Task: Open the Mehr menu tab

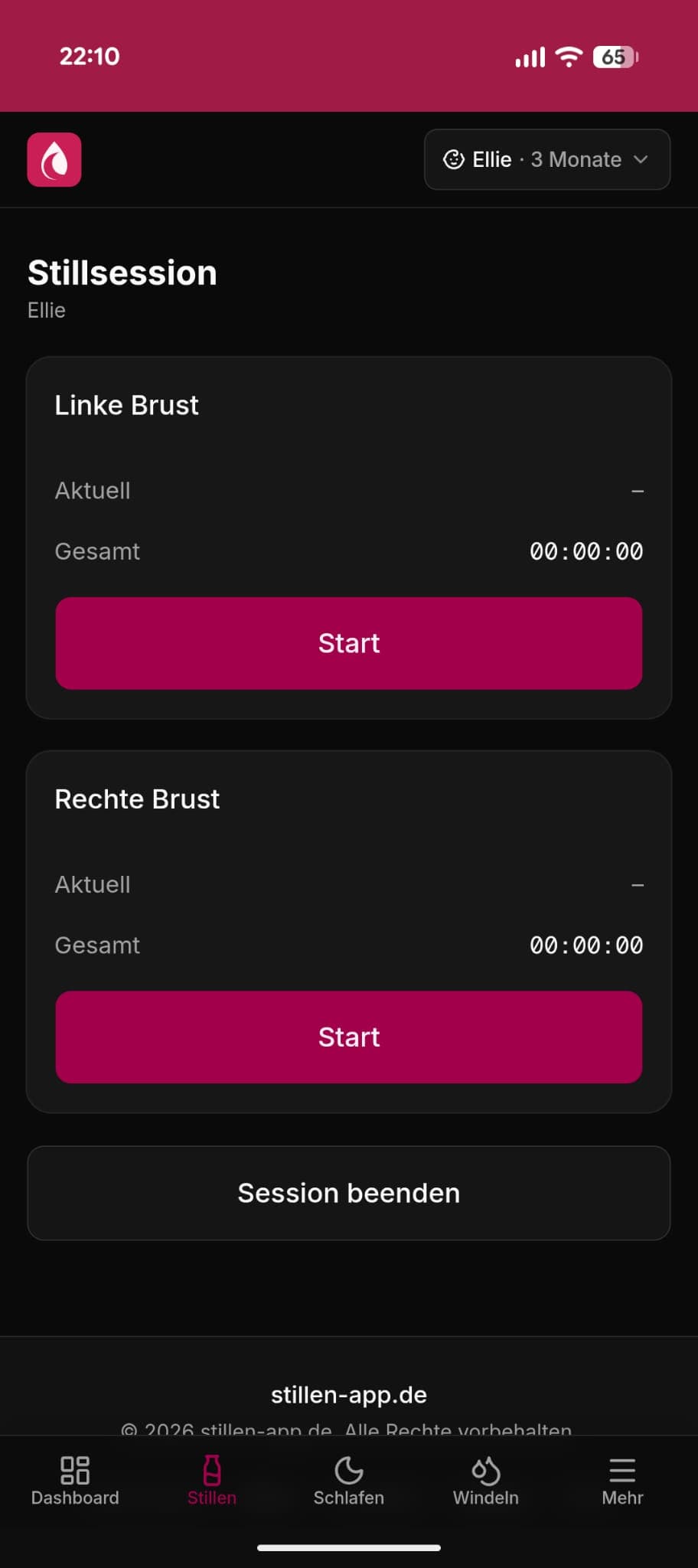Action: (622, 1481)
